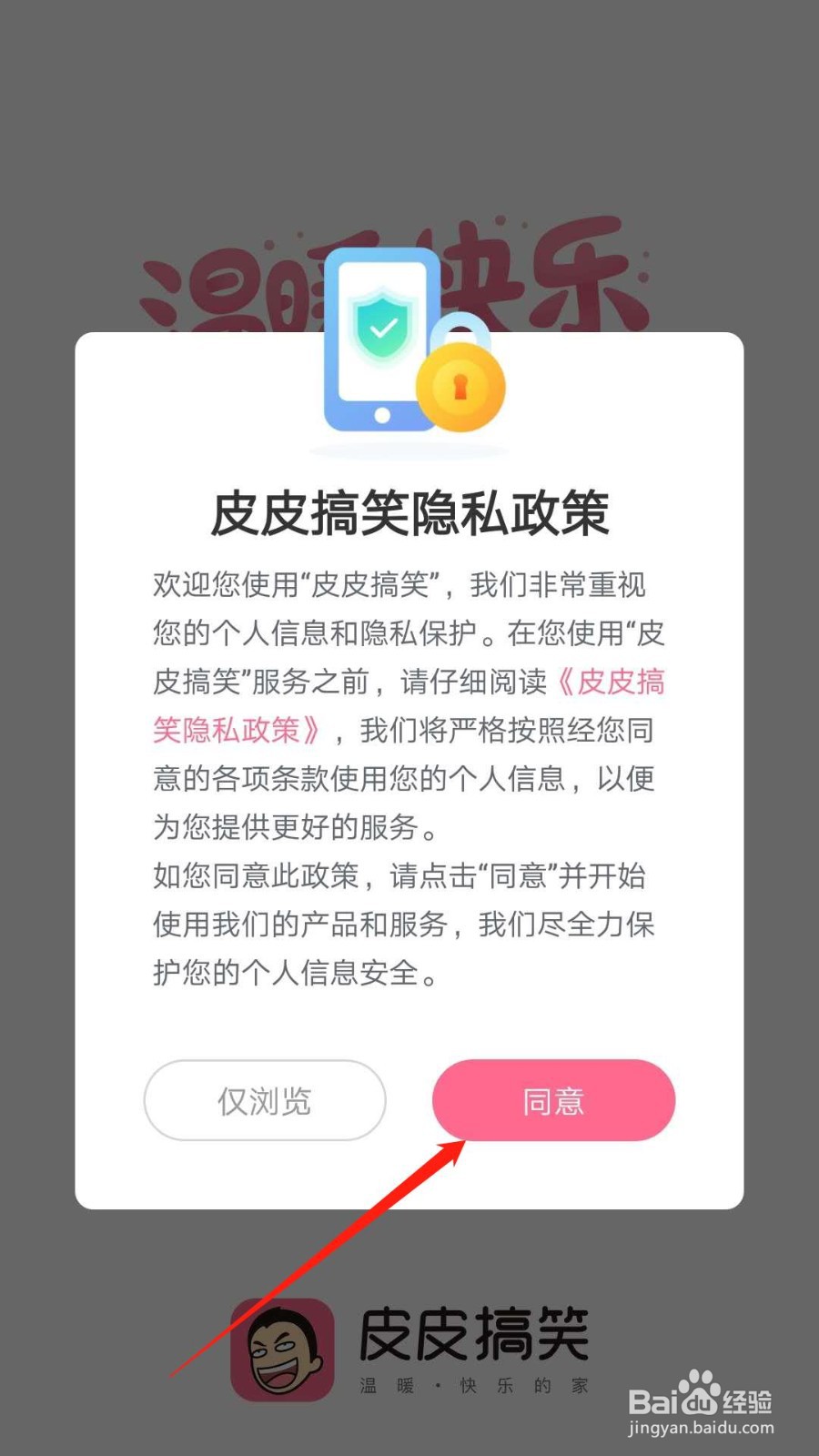The height and width of the screenshot is (1456, 819).
Task: Click the 温暖·快乐的家 tagline text
Action: point(473,1384)
